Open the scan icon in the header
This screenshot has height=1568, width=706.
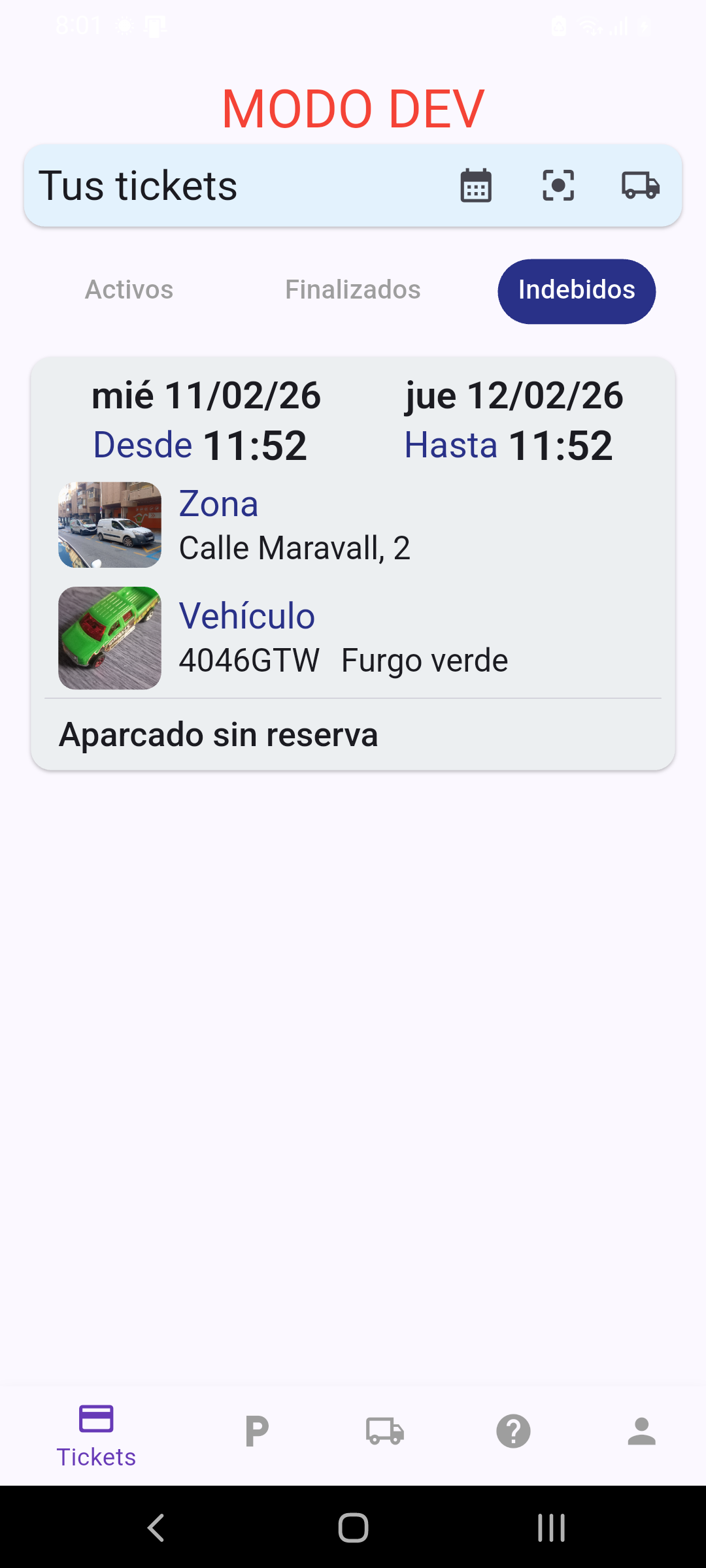(558, 186)
